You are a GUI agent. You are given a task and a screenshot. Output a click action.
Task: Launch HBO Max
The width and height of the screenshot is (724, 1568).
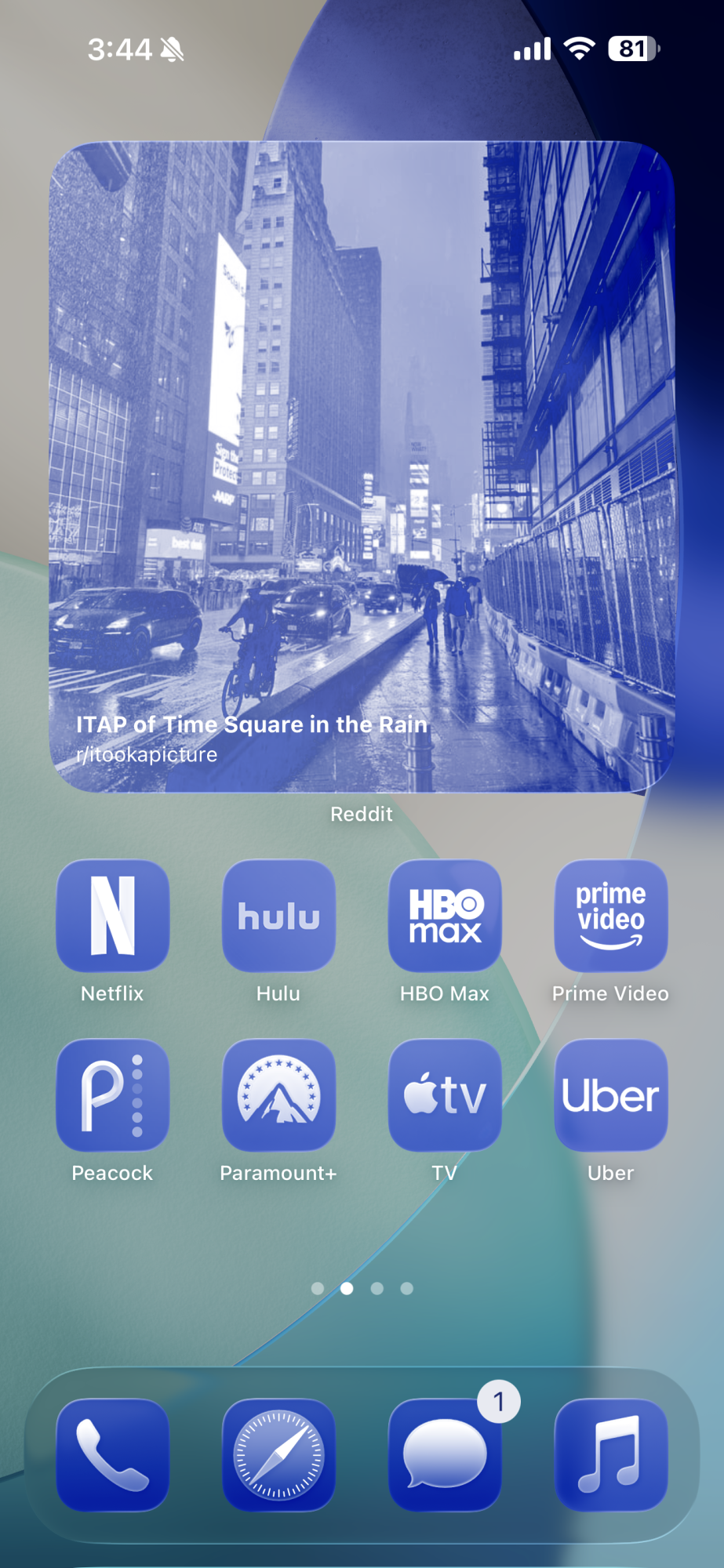click(445, 916)
